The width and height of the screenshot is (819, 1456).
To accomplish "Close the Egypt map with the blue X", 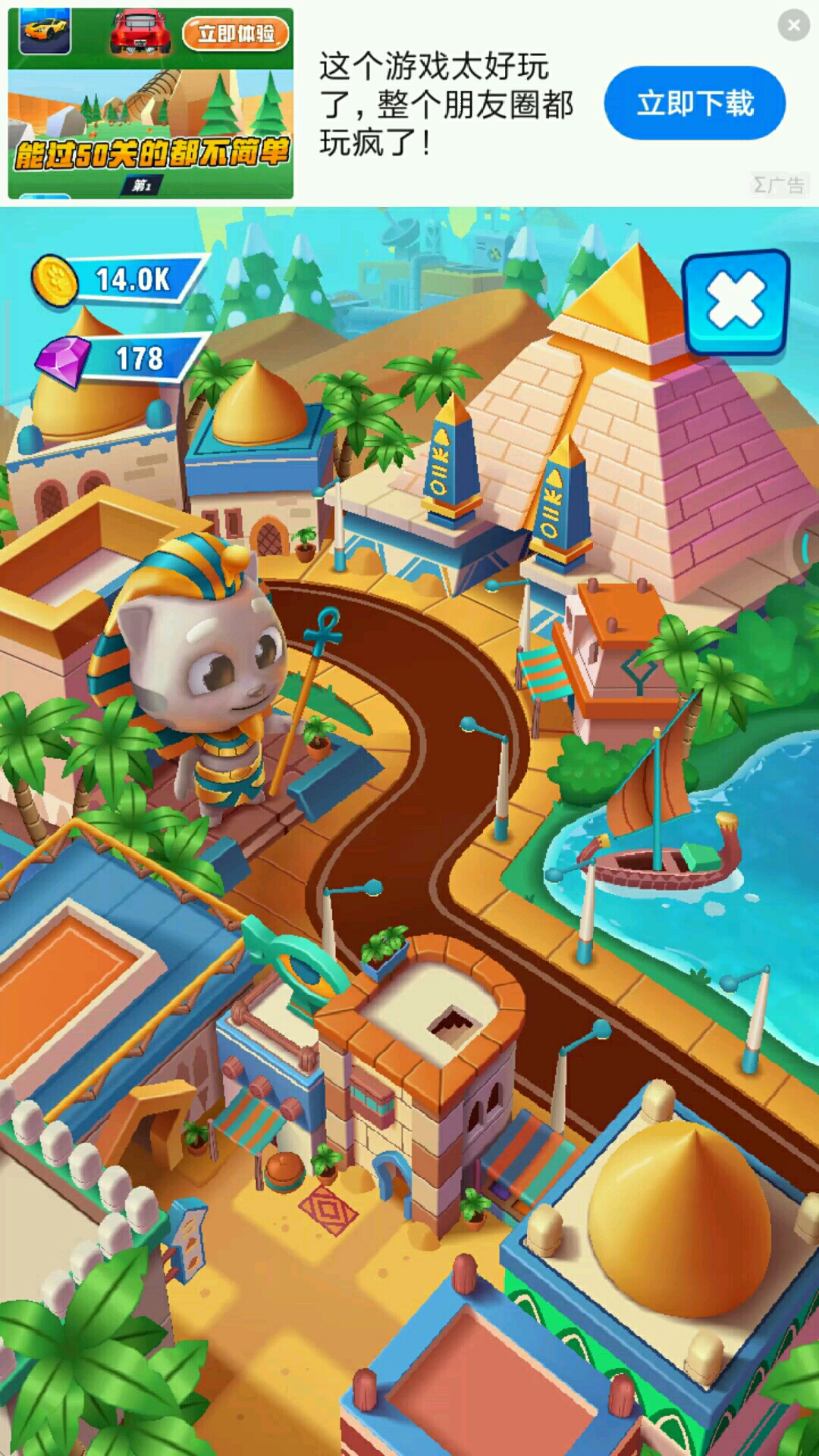I will [735, 301].
